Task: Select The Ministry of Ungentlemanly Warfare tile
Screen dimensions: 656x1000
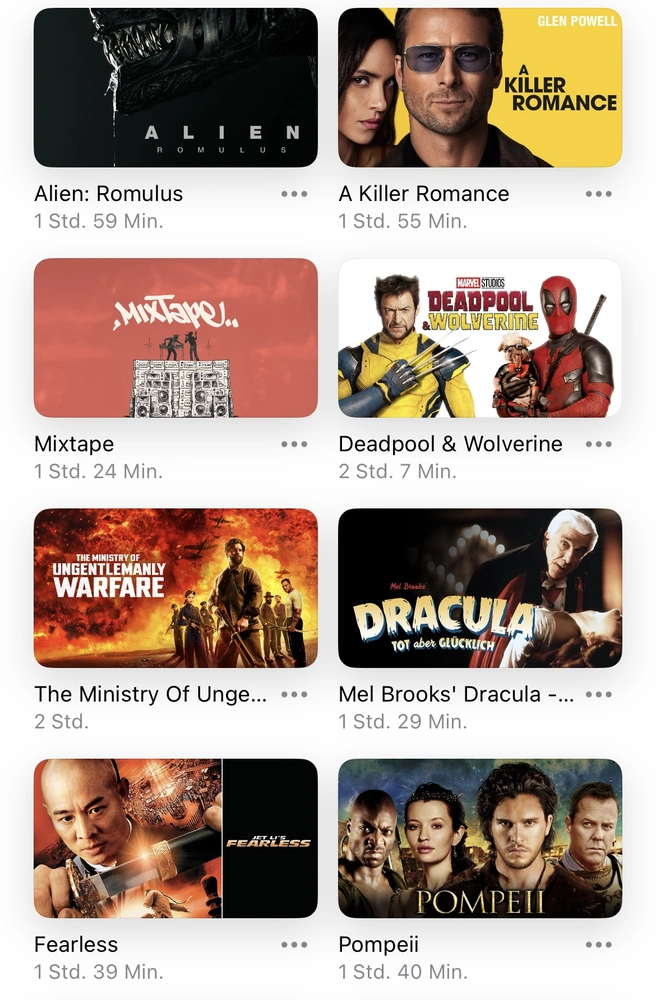Action: (x=175, y=588)
